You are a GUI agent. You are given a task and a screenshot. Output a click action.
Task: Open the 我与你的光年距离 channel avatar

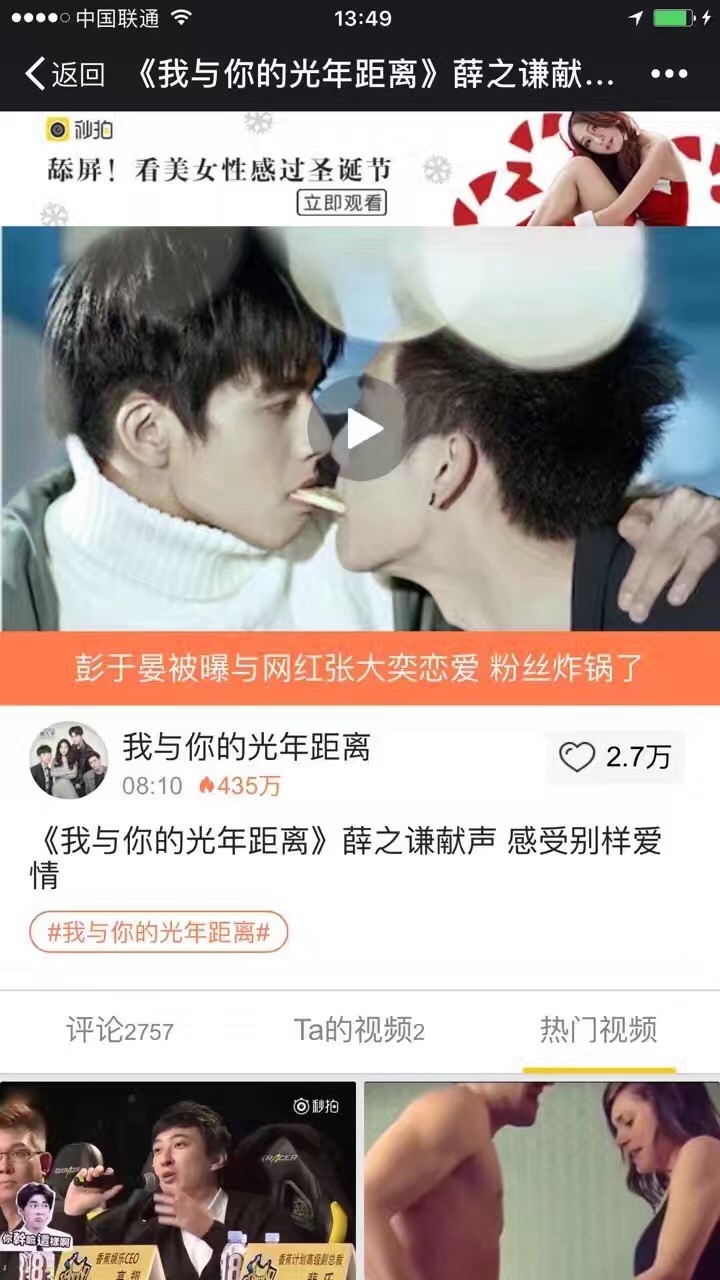point(68,760)
